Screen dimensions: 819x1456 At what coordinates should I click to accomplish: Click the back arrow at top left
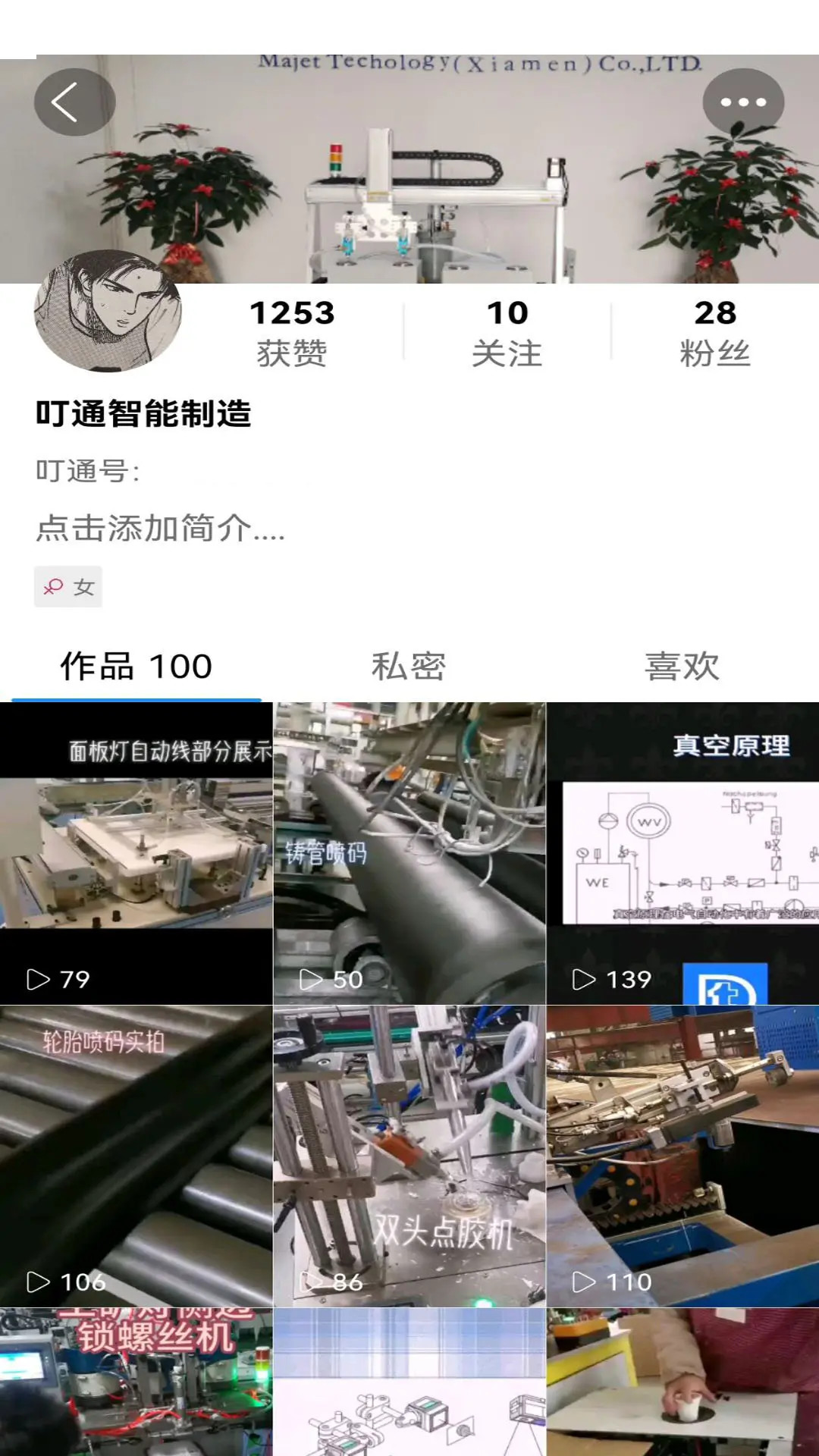74,101
